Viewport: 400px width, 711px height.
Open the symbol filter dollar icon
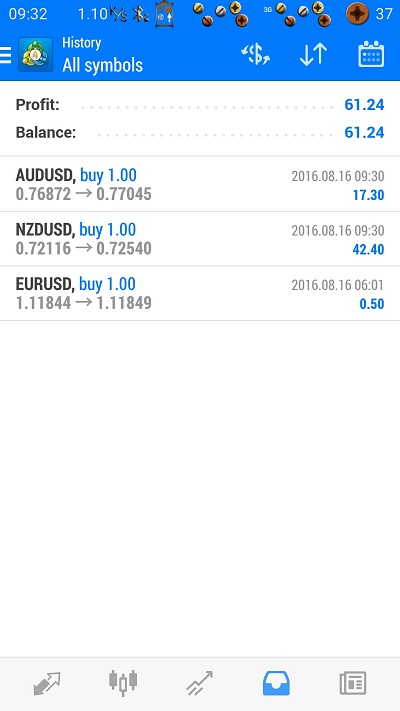coord(255,55)
